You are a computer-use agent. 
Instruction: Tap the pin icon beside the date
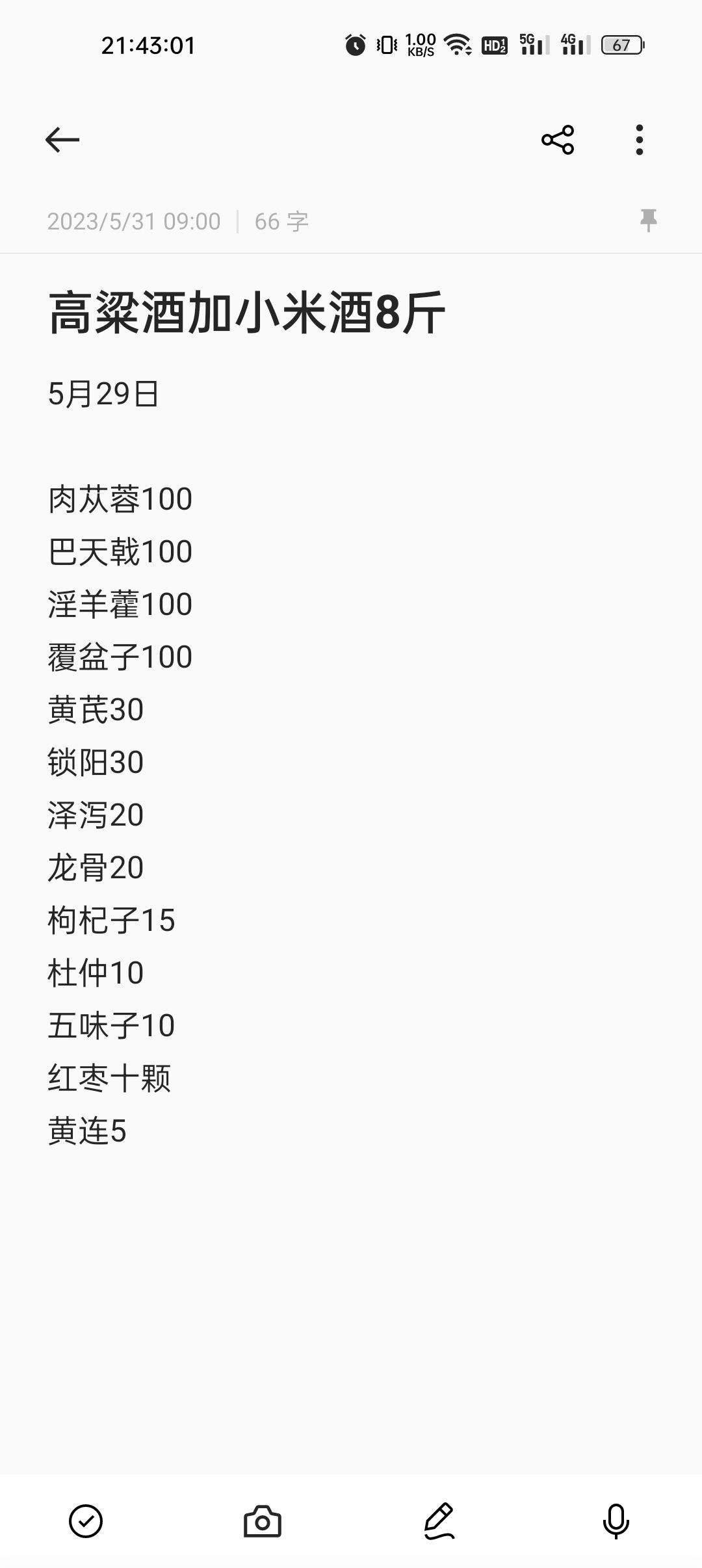(x=648, y=221)
